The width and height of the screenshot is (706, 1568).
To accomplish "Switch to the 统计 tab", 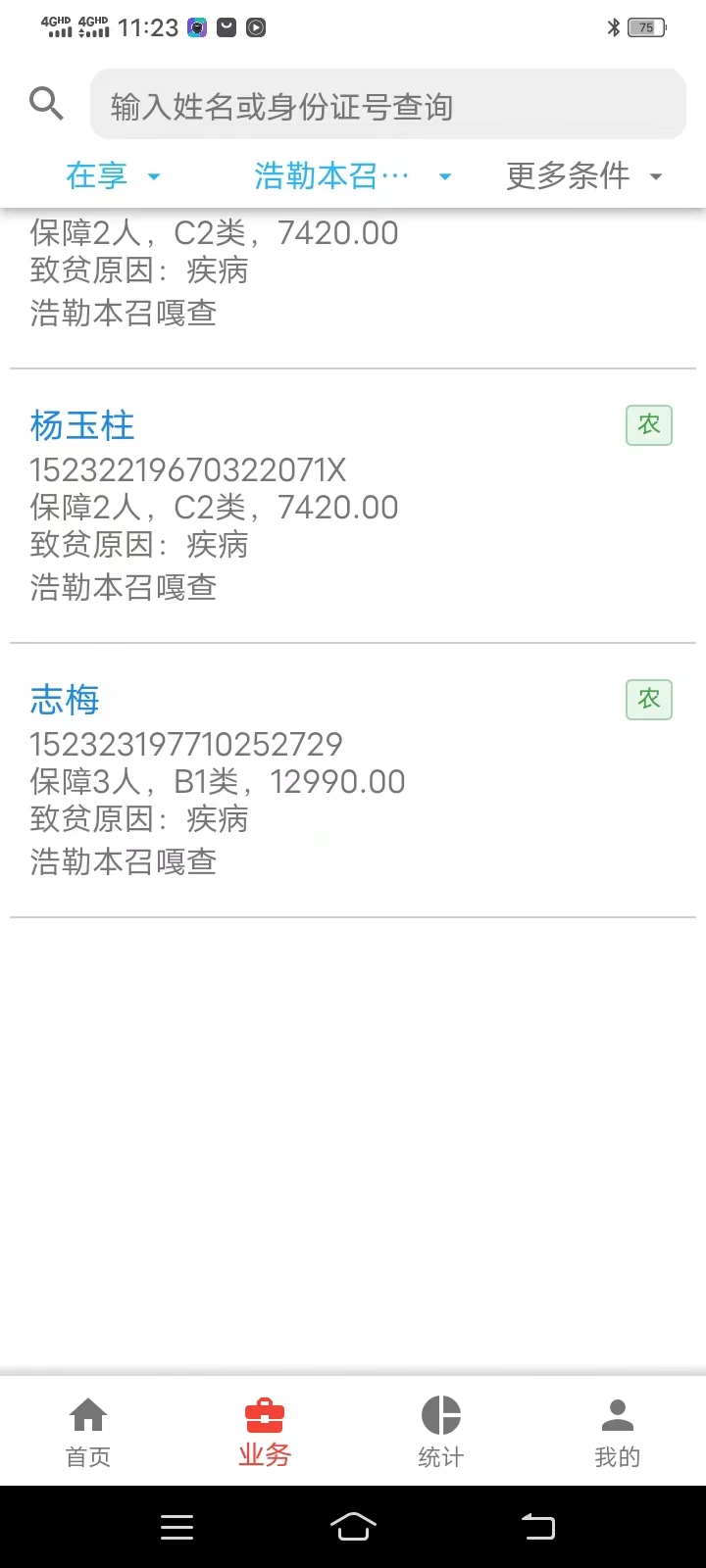I will click(441, 1432).
